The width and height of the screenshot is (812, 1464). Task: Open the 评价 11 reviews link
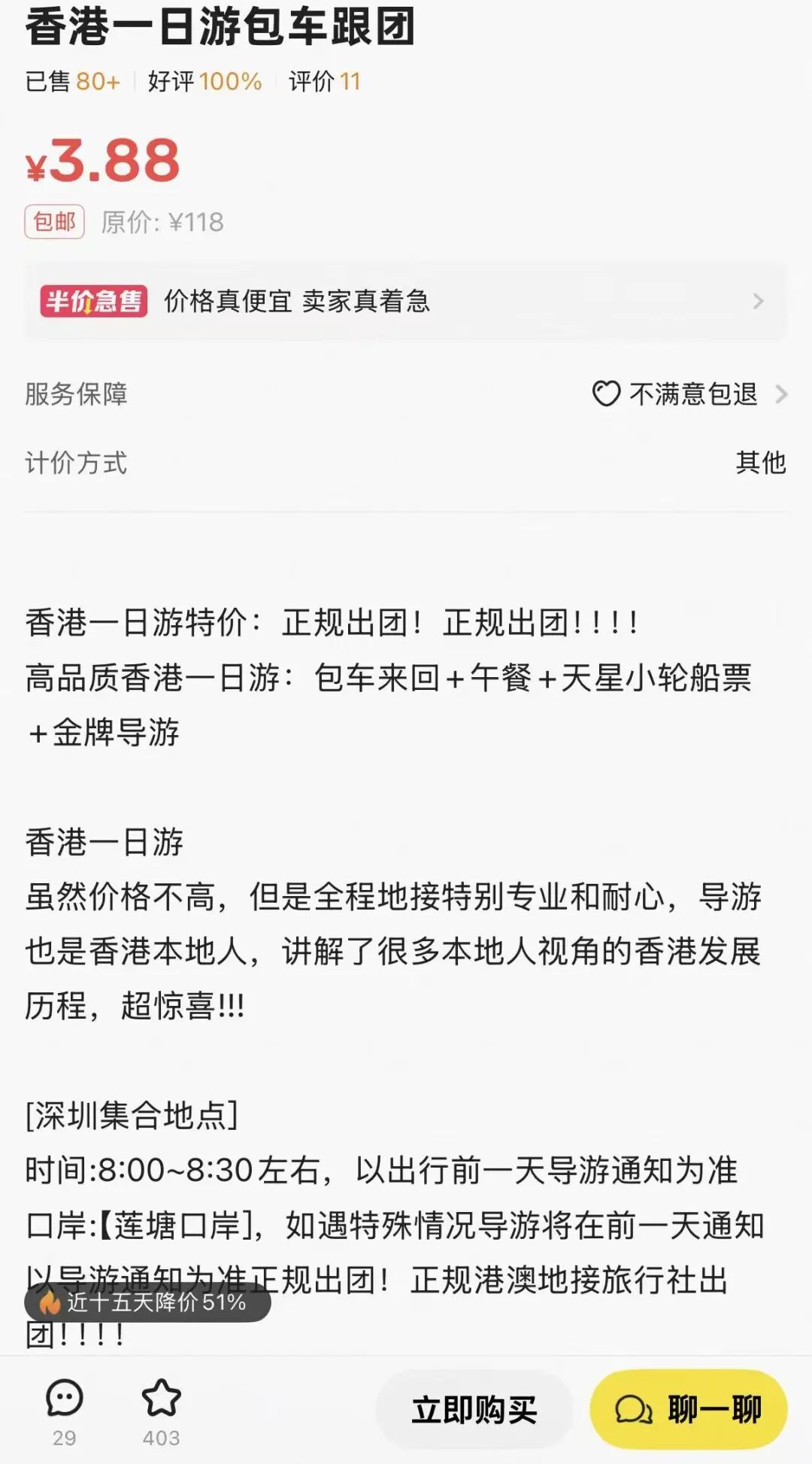click(x=325, y=81)
